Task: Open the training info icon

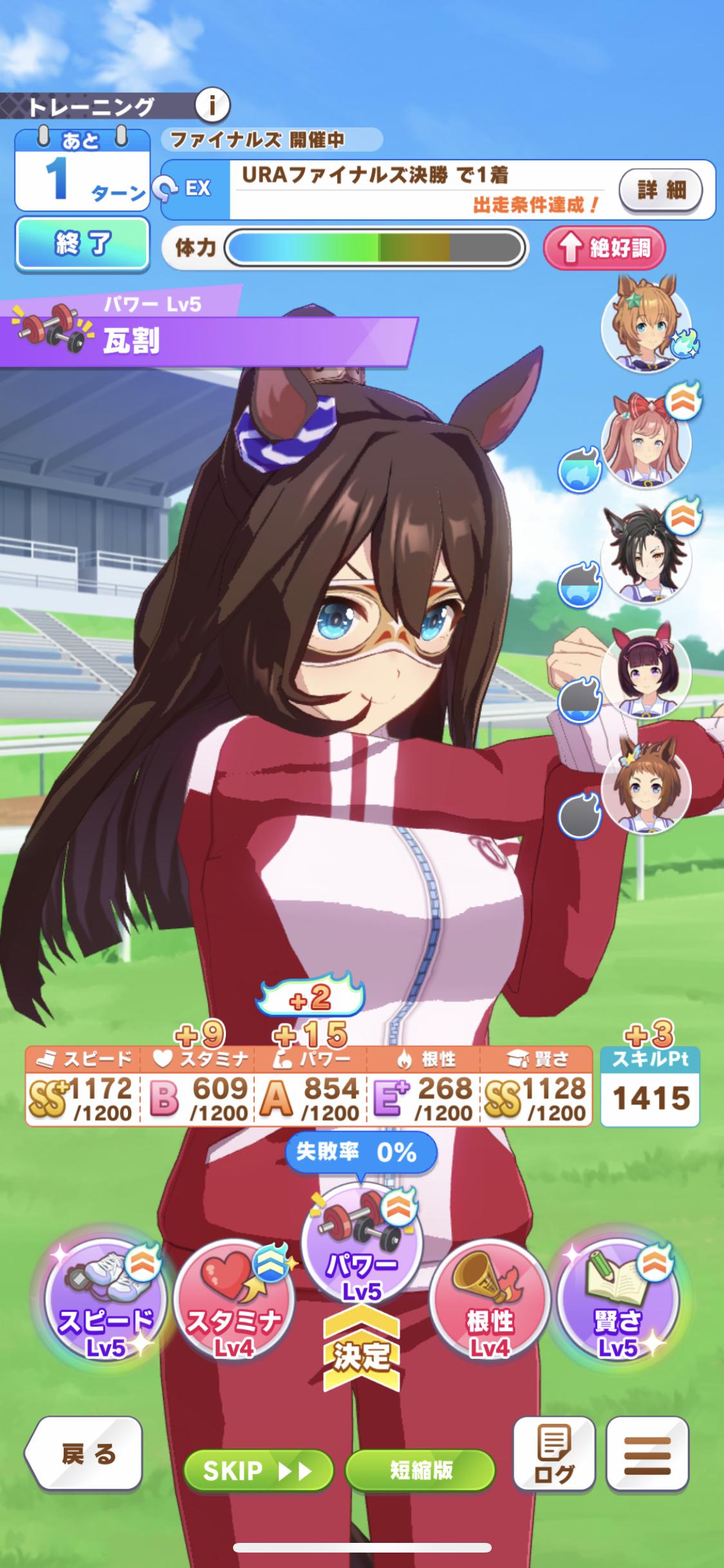Action: click(212, 104)
